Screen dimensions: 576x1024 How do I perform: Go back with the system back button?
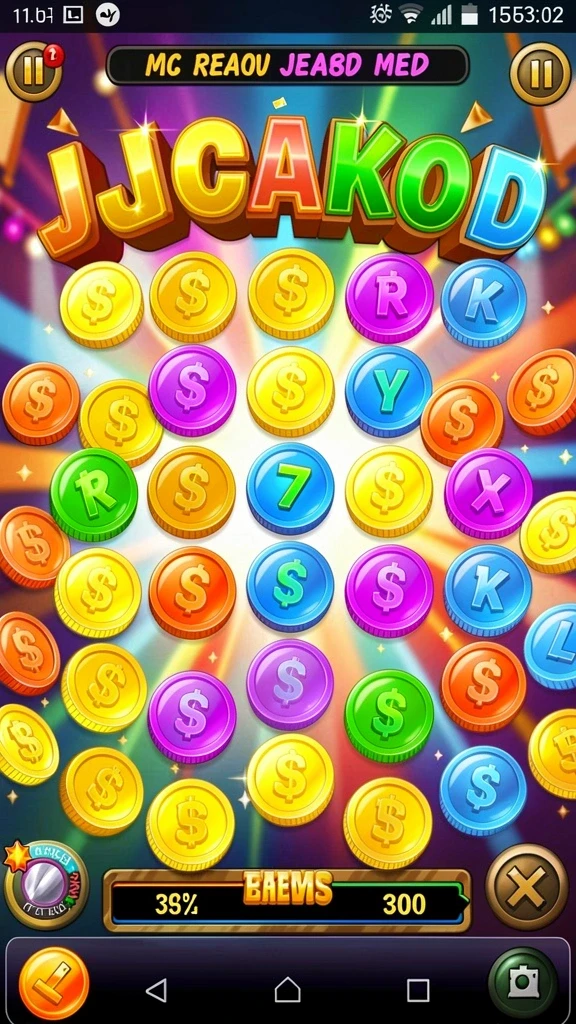click(x=155, y=990)
